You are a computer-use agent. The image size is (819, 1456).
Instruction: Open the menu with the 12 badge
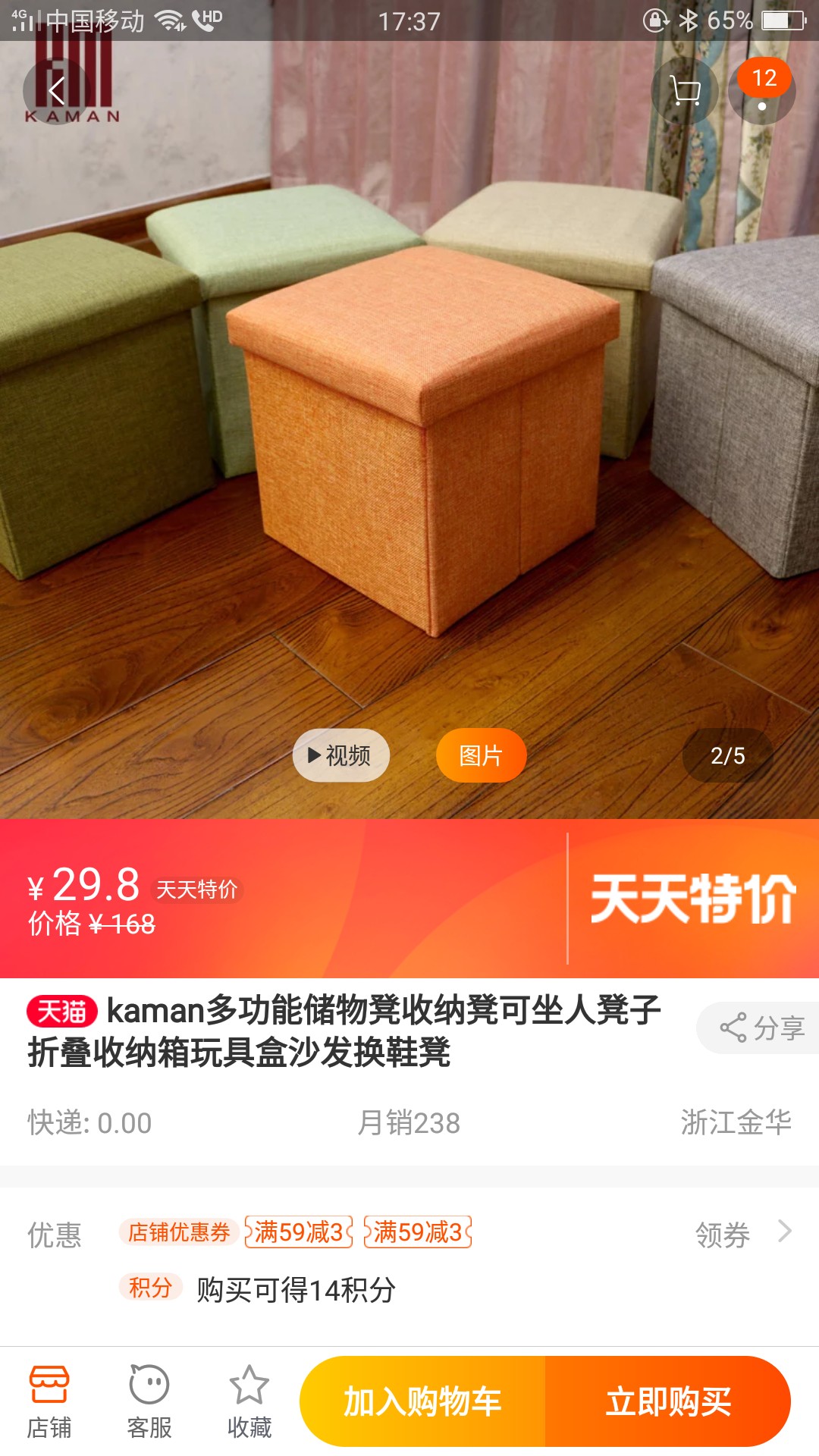(x=762, y=91)
